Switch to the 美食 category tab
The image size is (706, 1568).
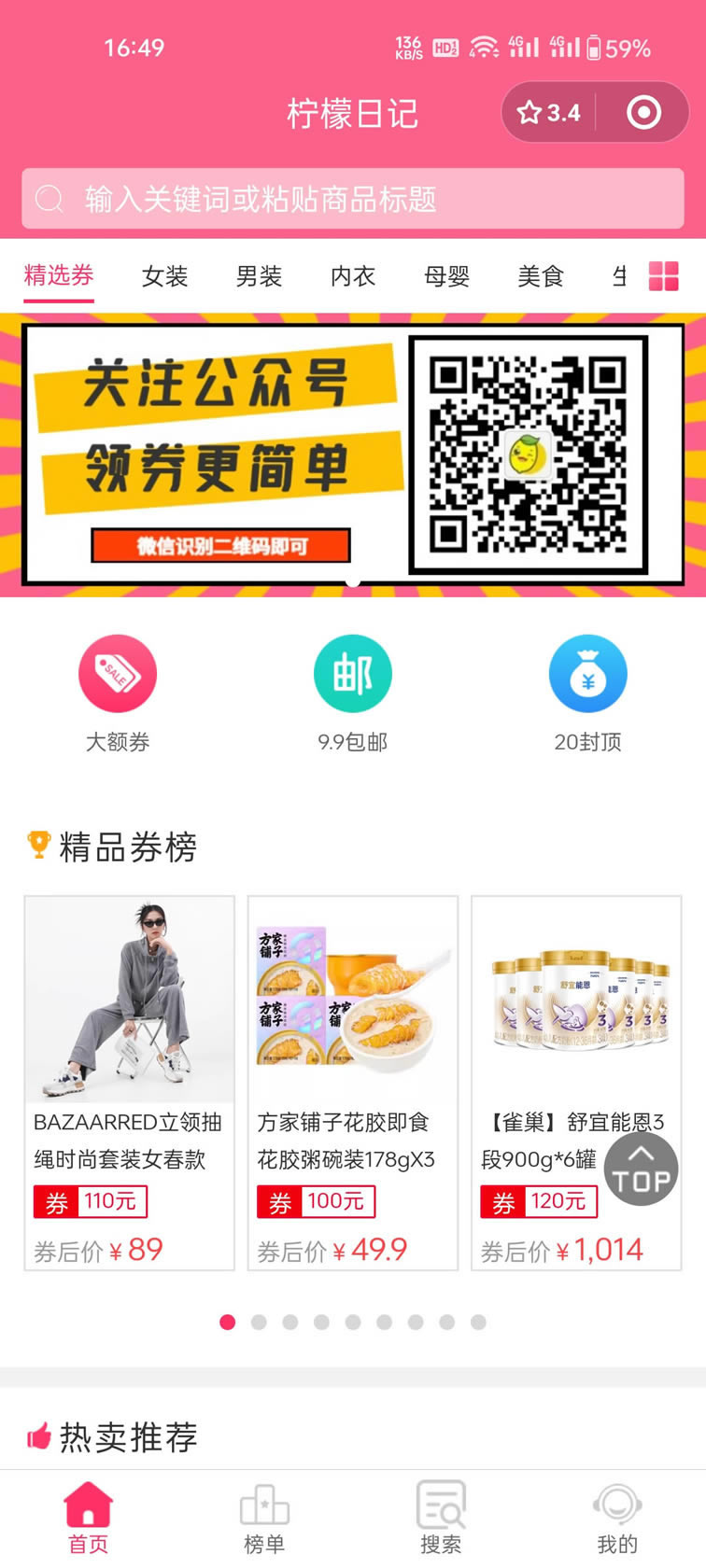541,276
